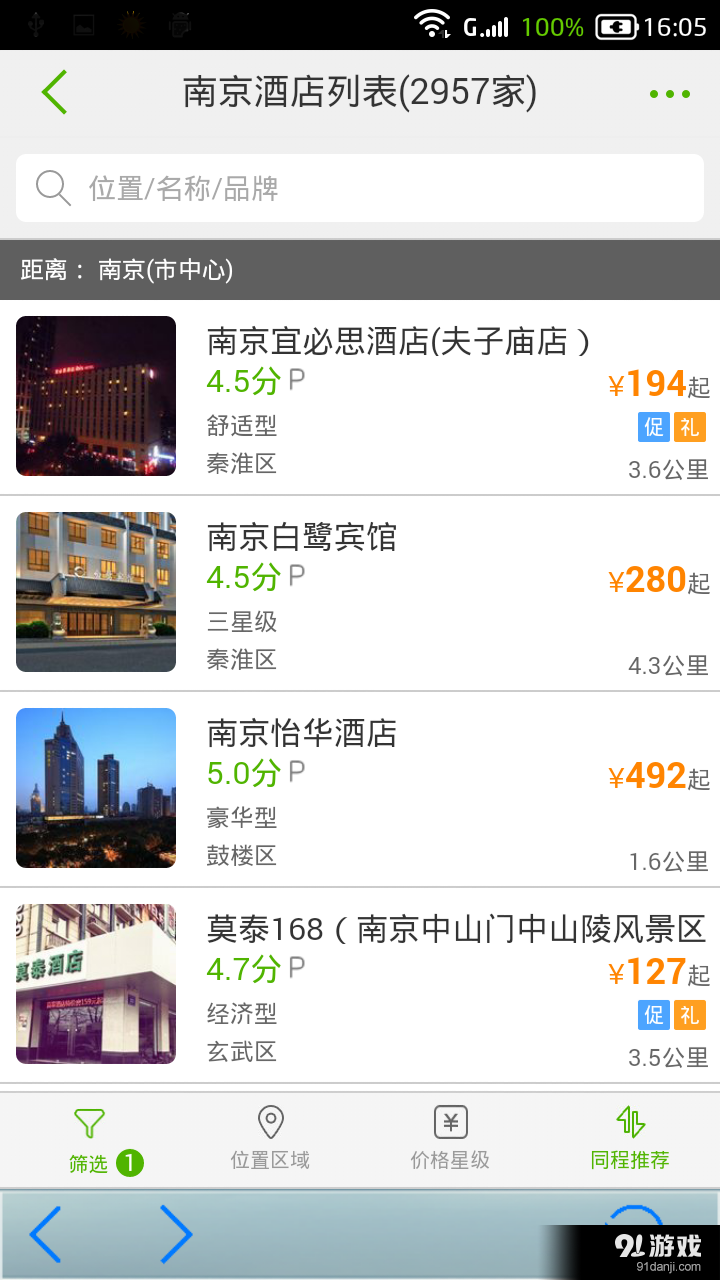This screenshot has width=720, height=1280.
Task: Tap the thumbnail photo of 南京怡华酒店
Action: [x=95, y=788]
